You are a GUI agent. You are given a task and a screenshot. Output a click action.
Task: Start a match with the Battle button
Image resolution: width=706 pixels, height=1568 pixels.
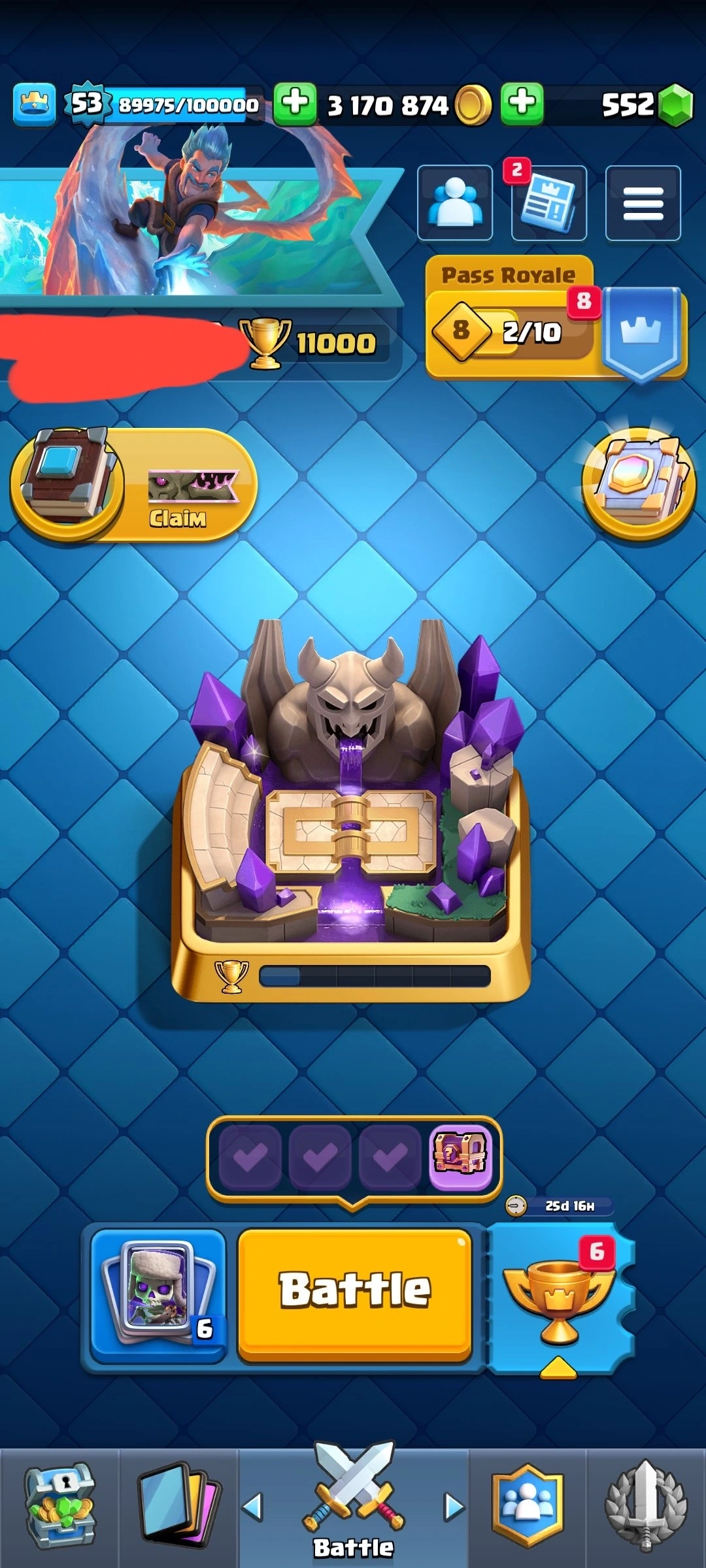(x=354, y=1294)
